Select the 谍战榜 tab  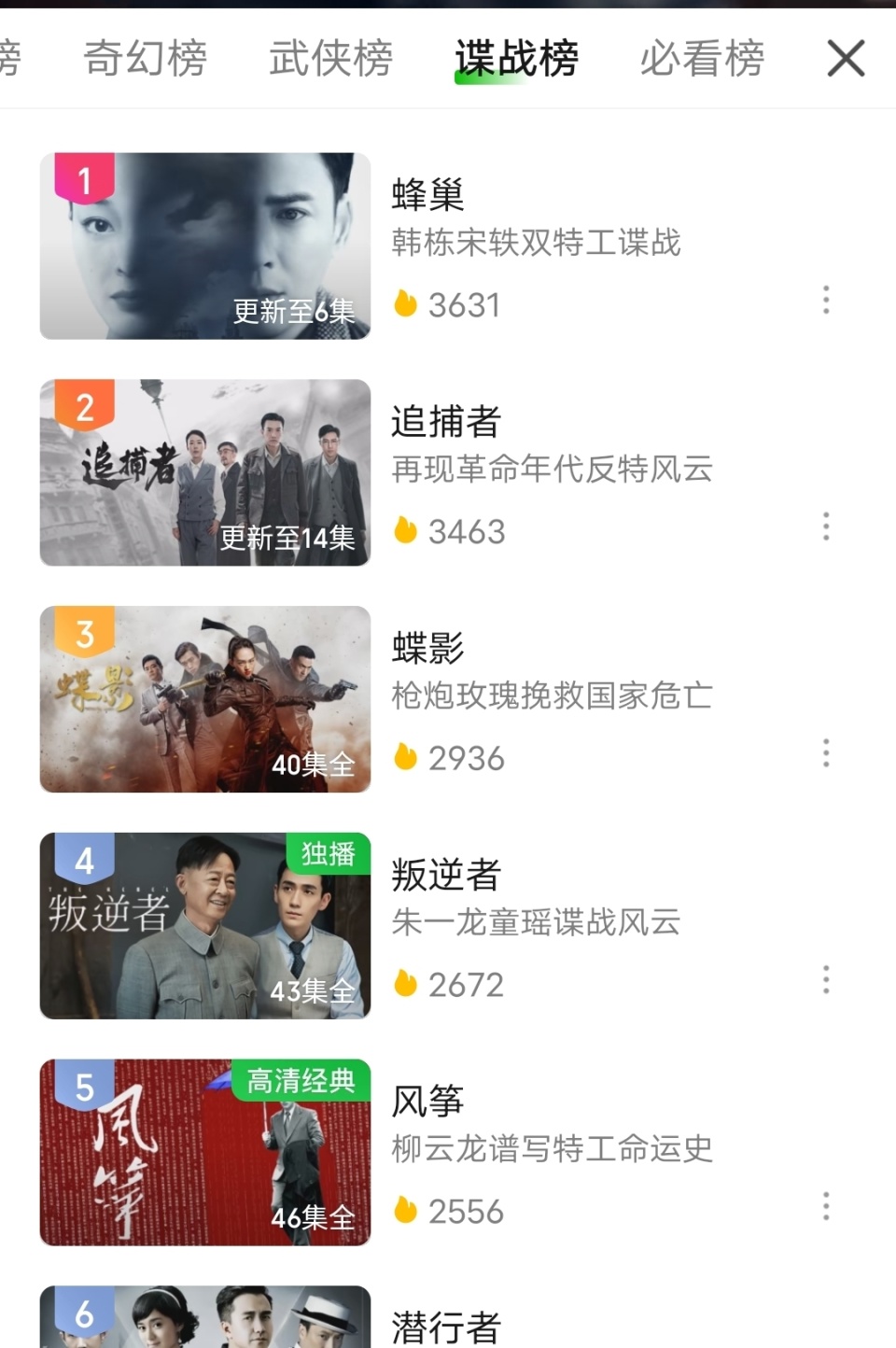[x=517, y=58]
